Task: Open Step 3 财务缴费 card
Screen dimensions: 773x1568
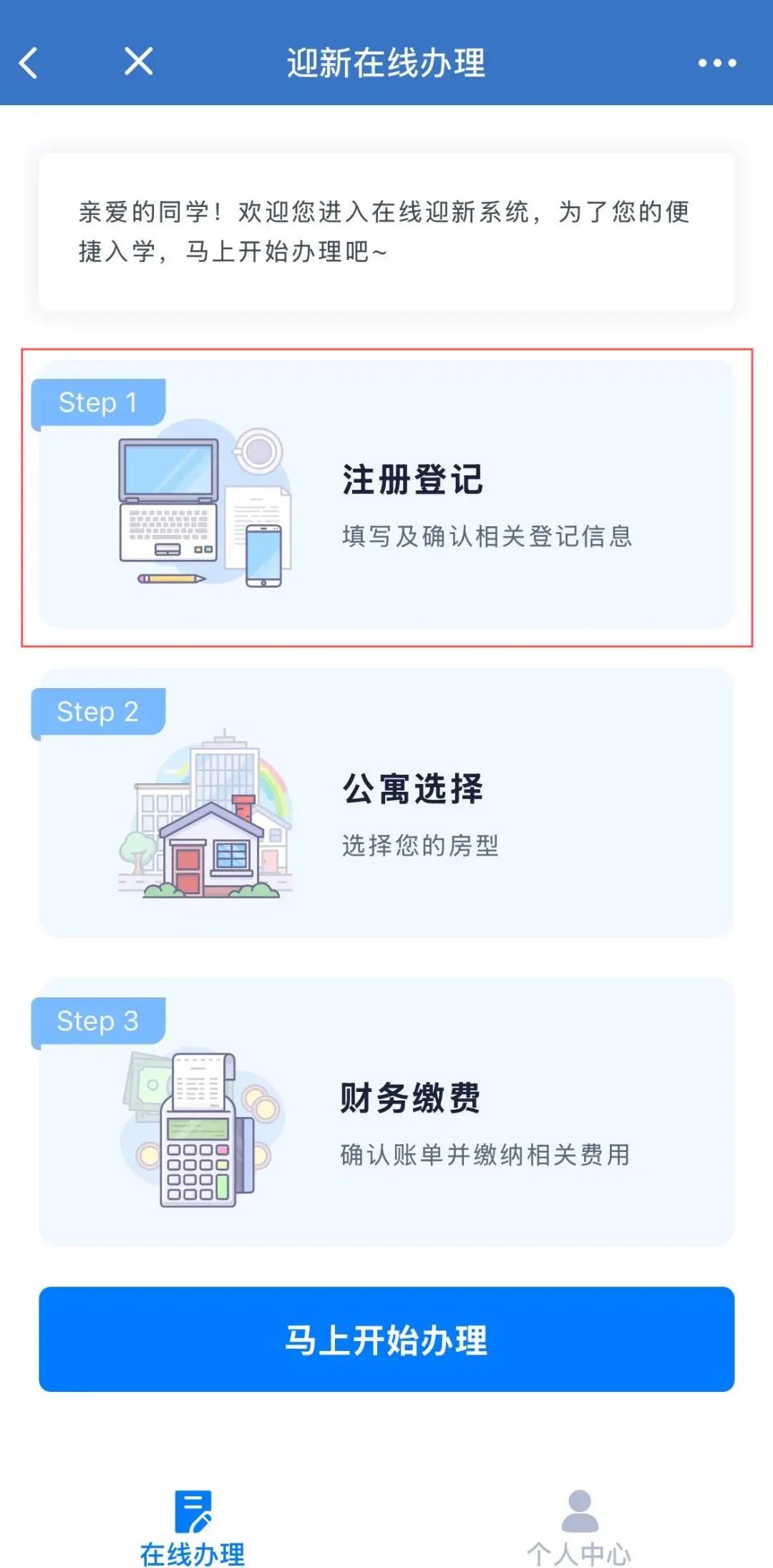Action: tap(386, 1113)
